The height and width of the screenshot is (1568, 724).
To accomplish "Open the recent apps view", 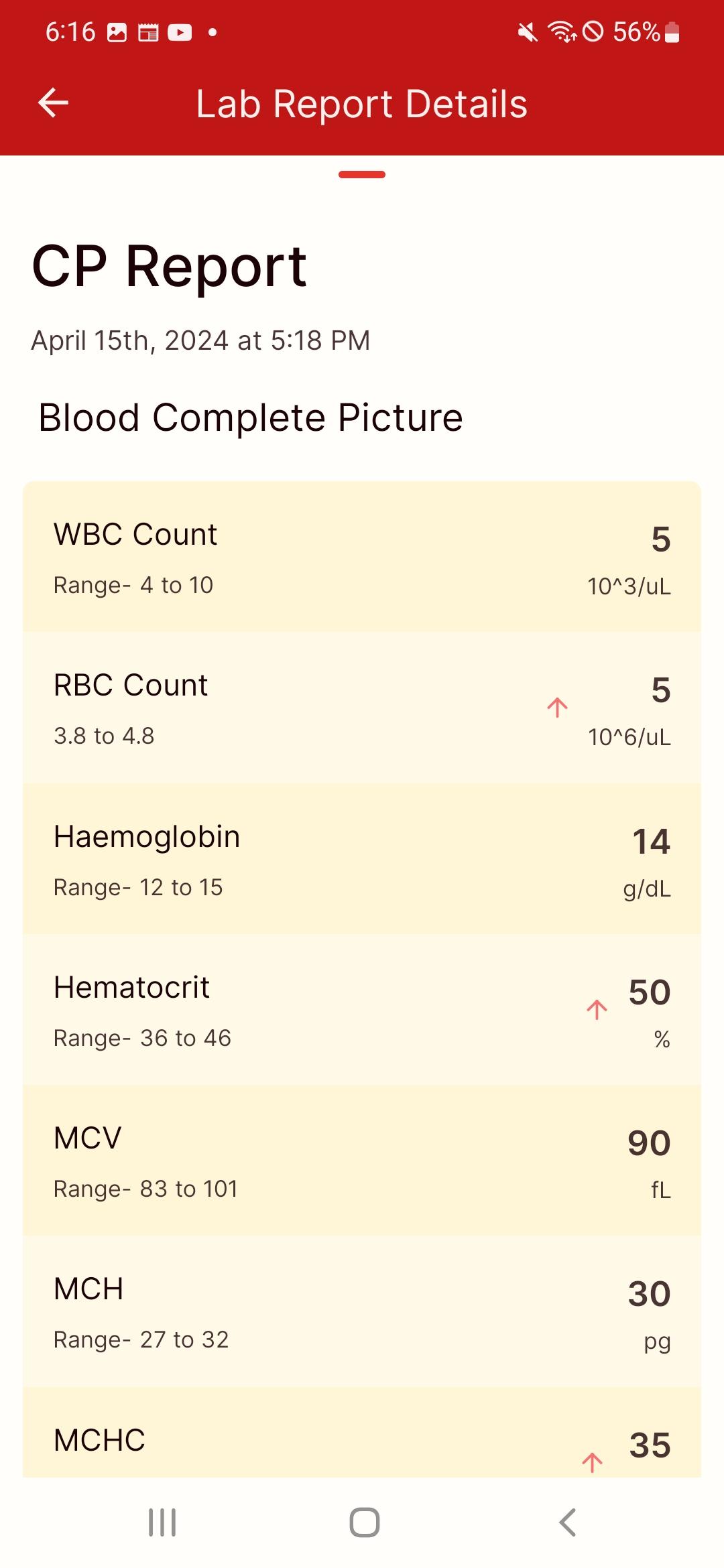I will (x=162, y=1522).
